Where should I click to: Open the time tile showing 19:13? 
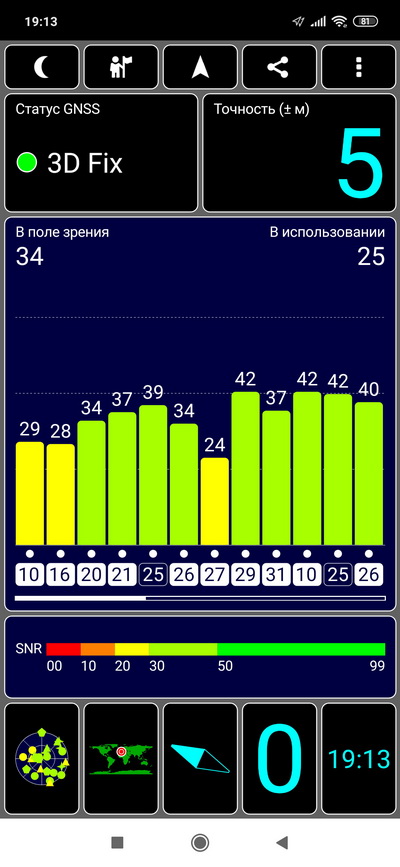(359, 759)
